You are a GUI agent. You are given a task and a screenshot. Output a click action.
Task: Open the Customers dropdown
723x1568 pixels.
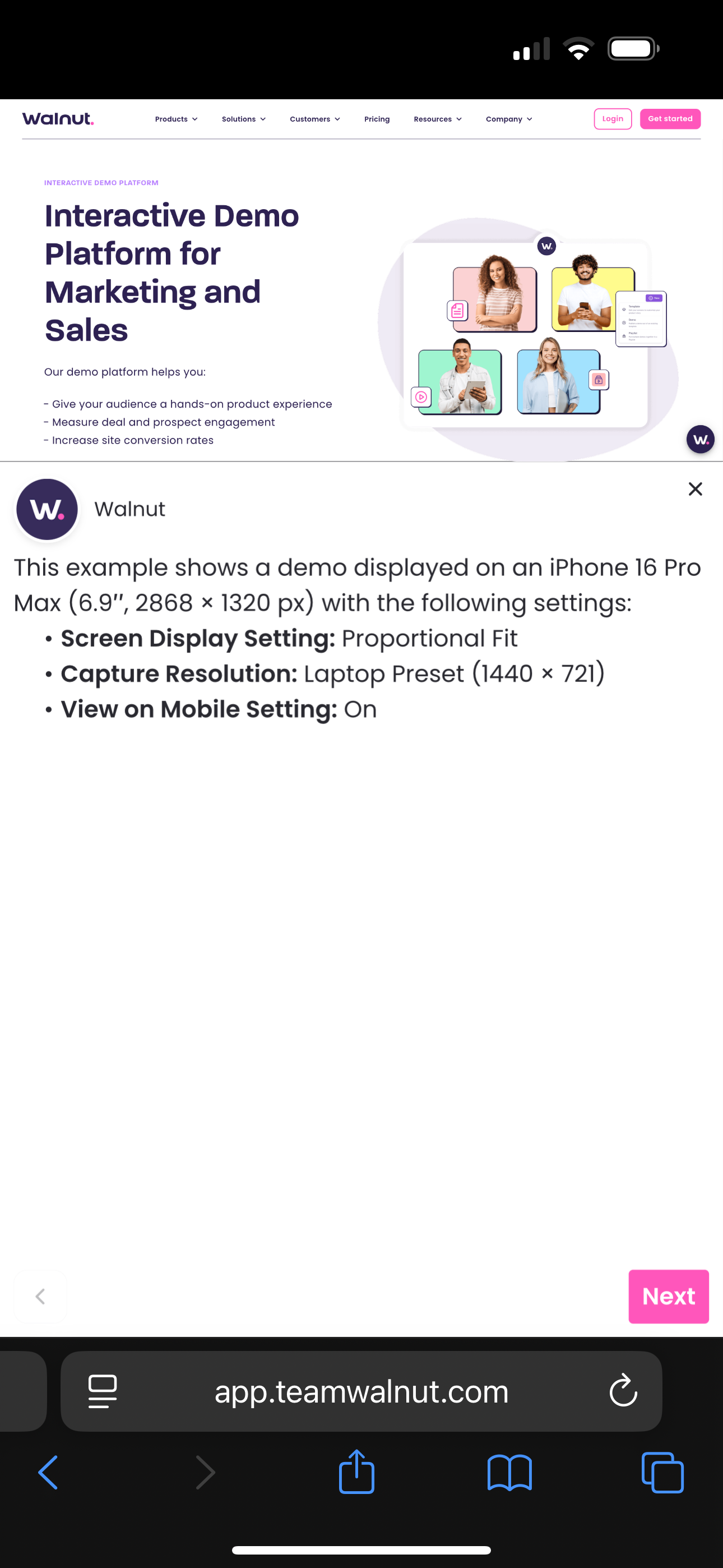click(314, 119)
